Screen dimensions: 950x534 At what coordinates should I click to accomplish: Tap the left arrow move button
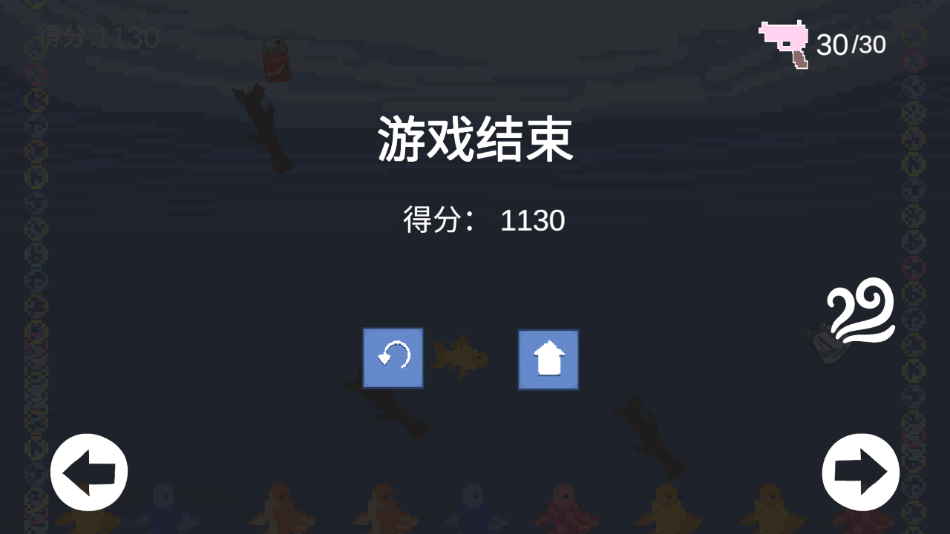[x=89, y=472]
